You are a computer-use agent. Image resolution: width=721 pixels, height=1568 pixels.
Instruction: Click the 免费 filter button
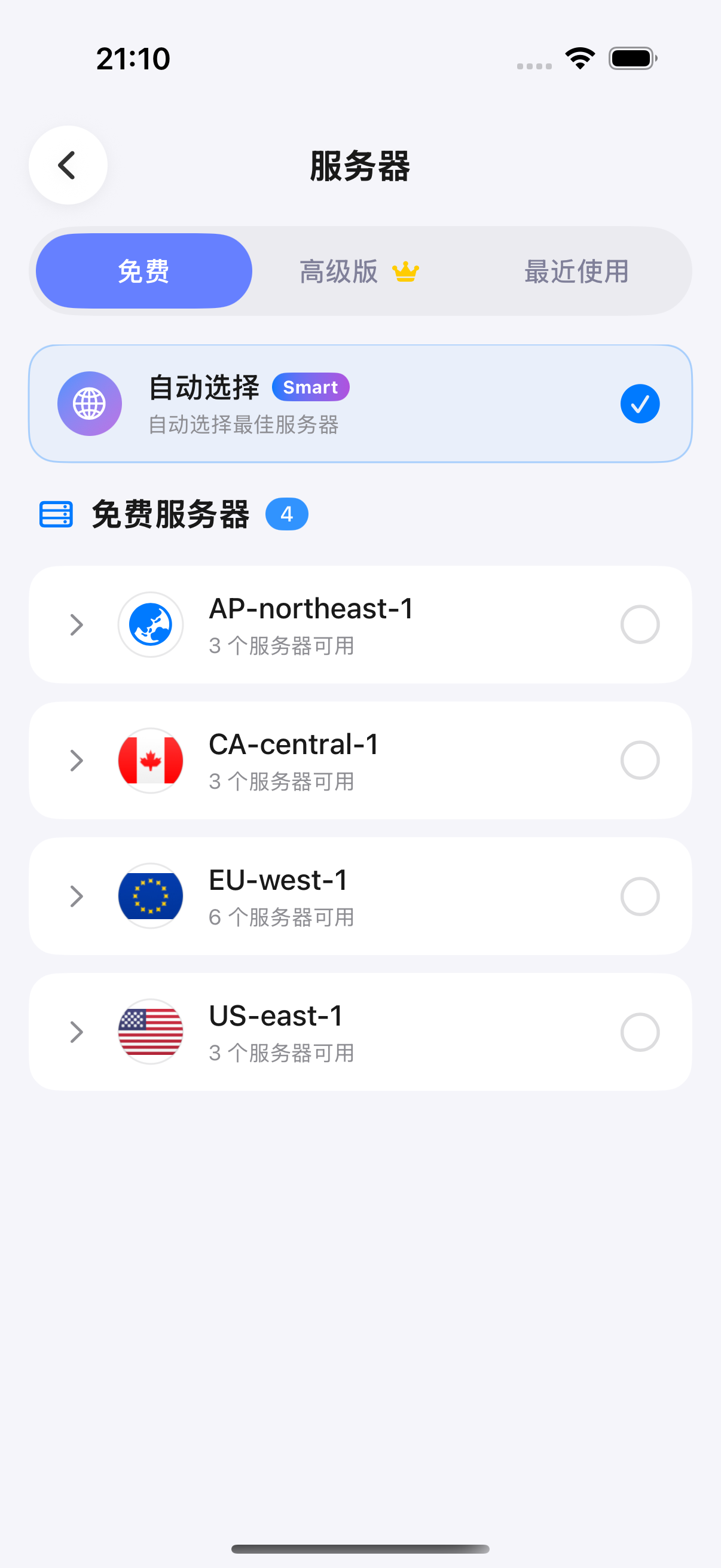143,271
